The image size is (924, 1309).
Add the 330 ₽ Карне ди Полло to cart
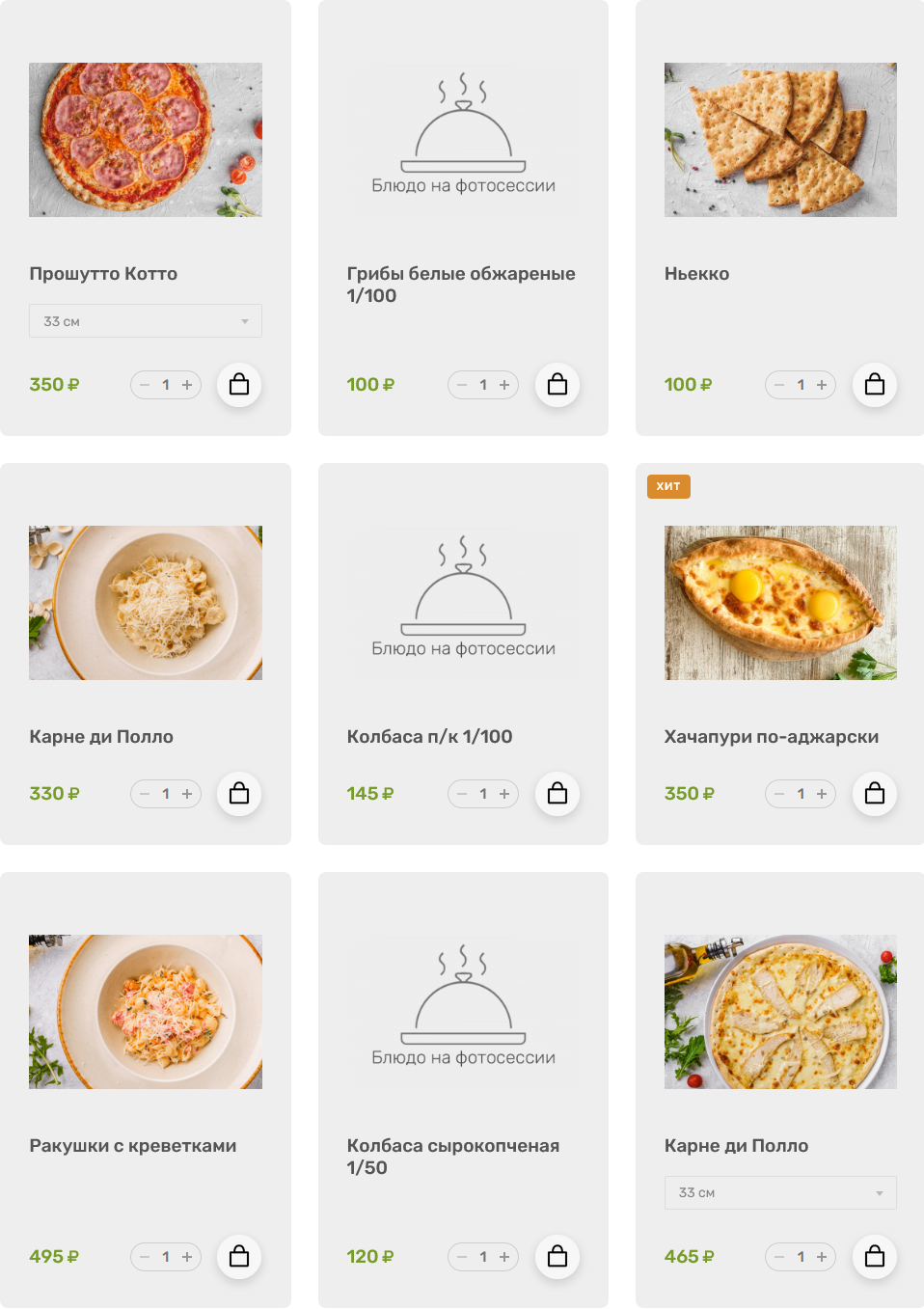click(x=239, y=794)
